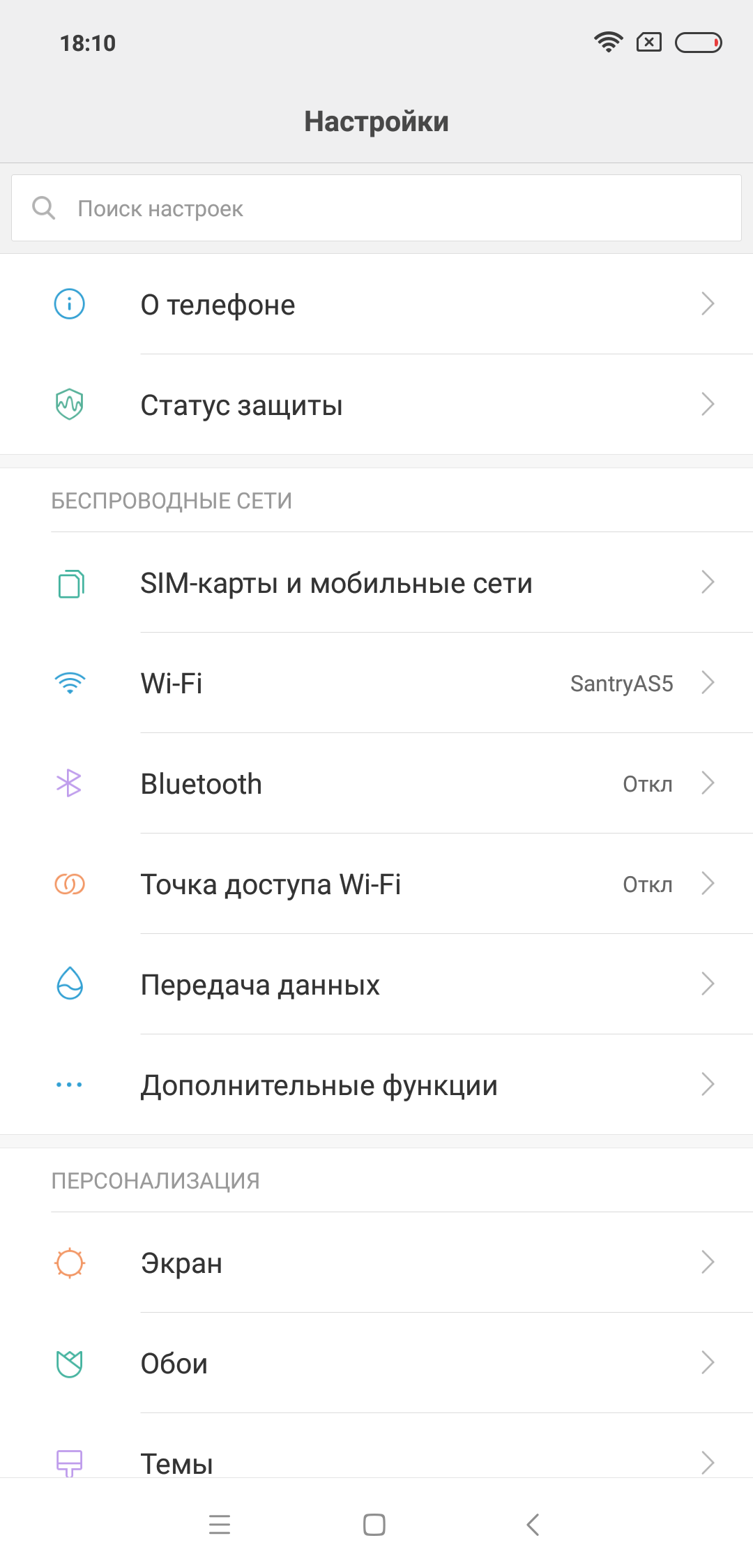Open Bluetooth settings
Image resolution: width=753 pixels, height=1568 pixels.
(x=376, y=783)
